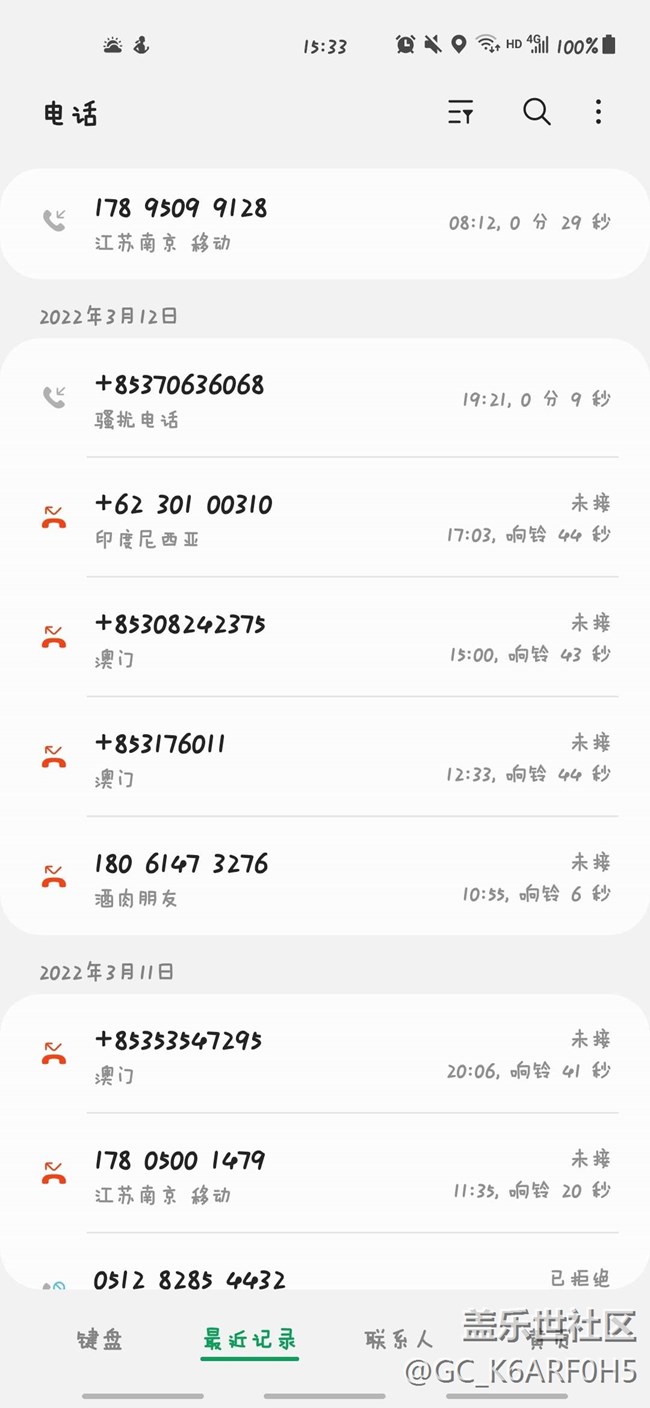Viewport: 650px width, 1408px height.
Task: Open call entry 178 9509 9128
Action: click(x=324, y=223)
